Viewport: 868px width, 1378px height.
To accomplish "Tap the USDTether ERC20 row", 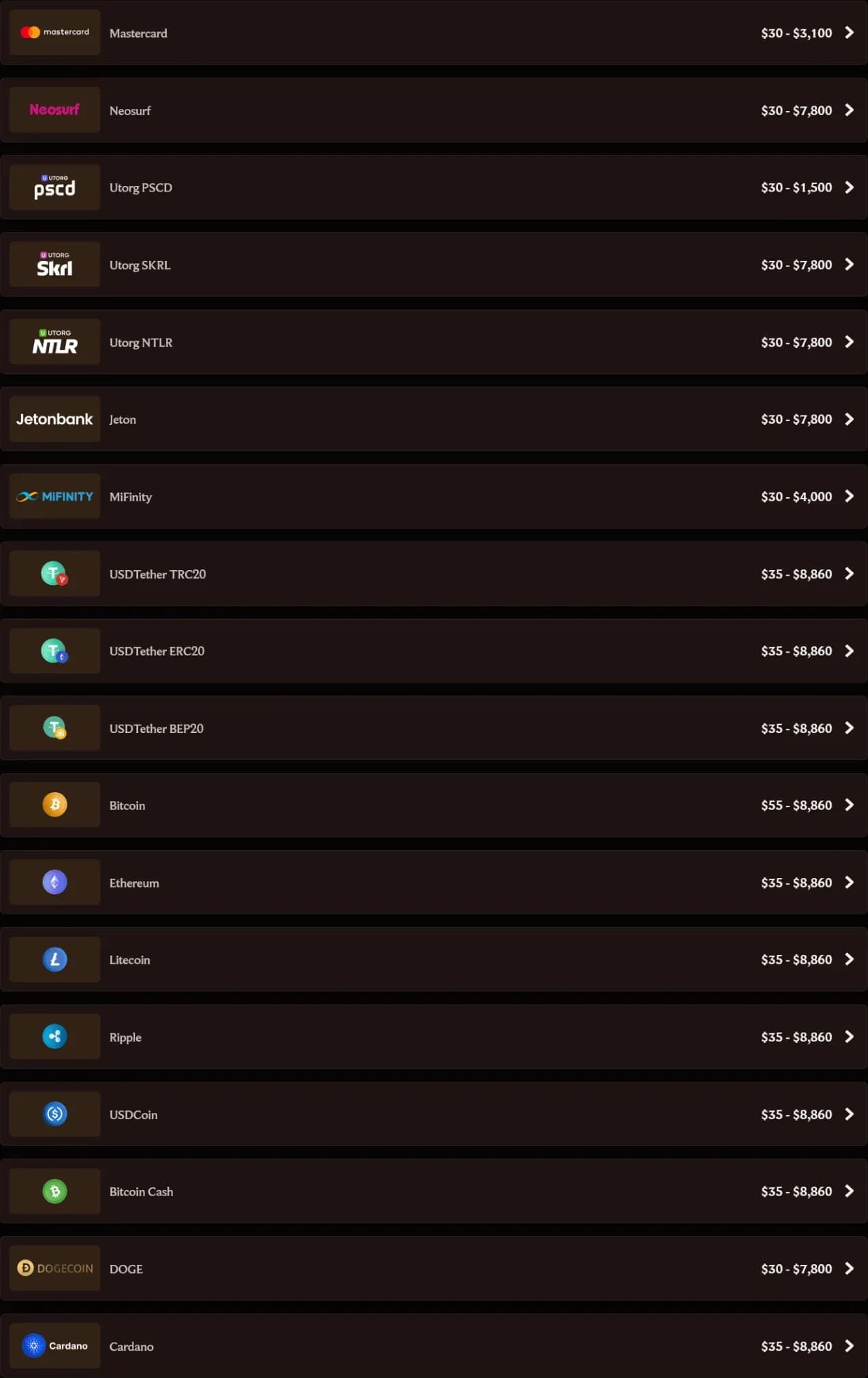I will coord(433,651).
